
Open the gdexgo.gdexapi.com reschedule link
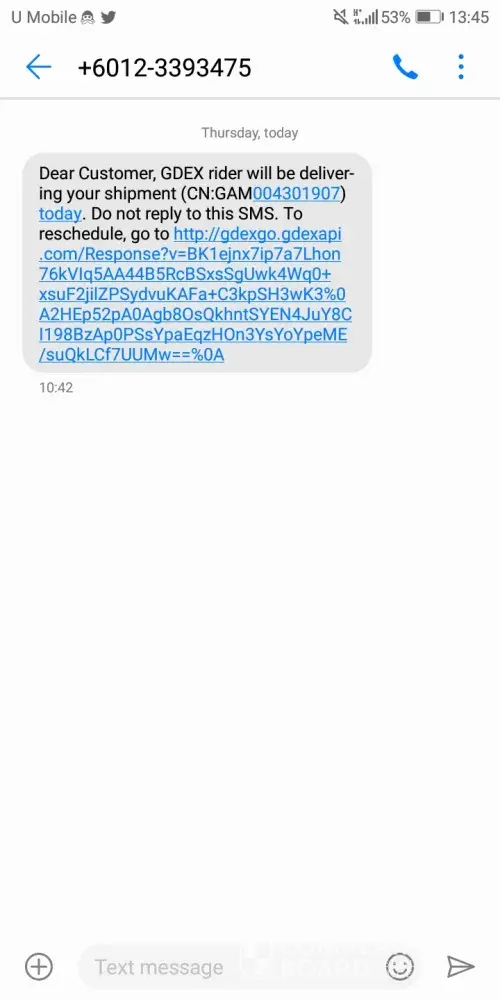coord(195,295)
